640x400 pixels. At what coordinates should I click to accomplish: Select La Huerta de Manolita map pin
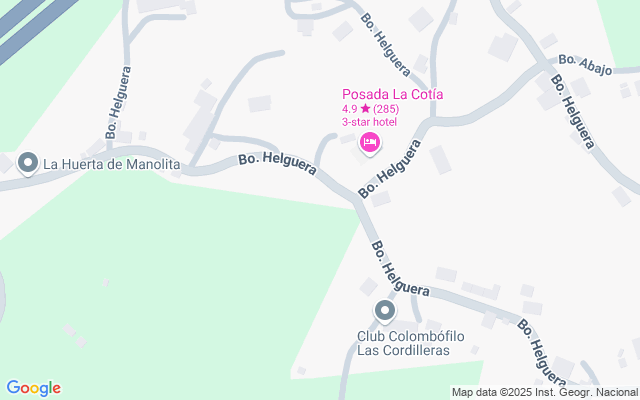pyautogui.click(x=27, y=163)
